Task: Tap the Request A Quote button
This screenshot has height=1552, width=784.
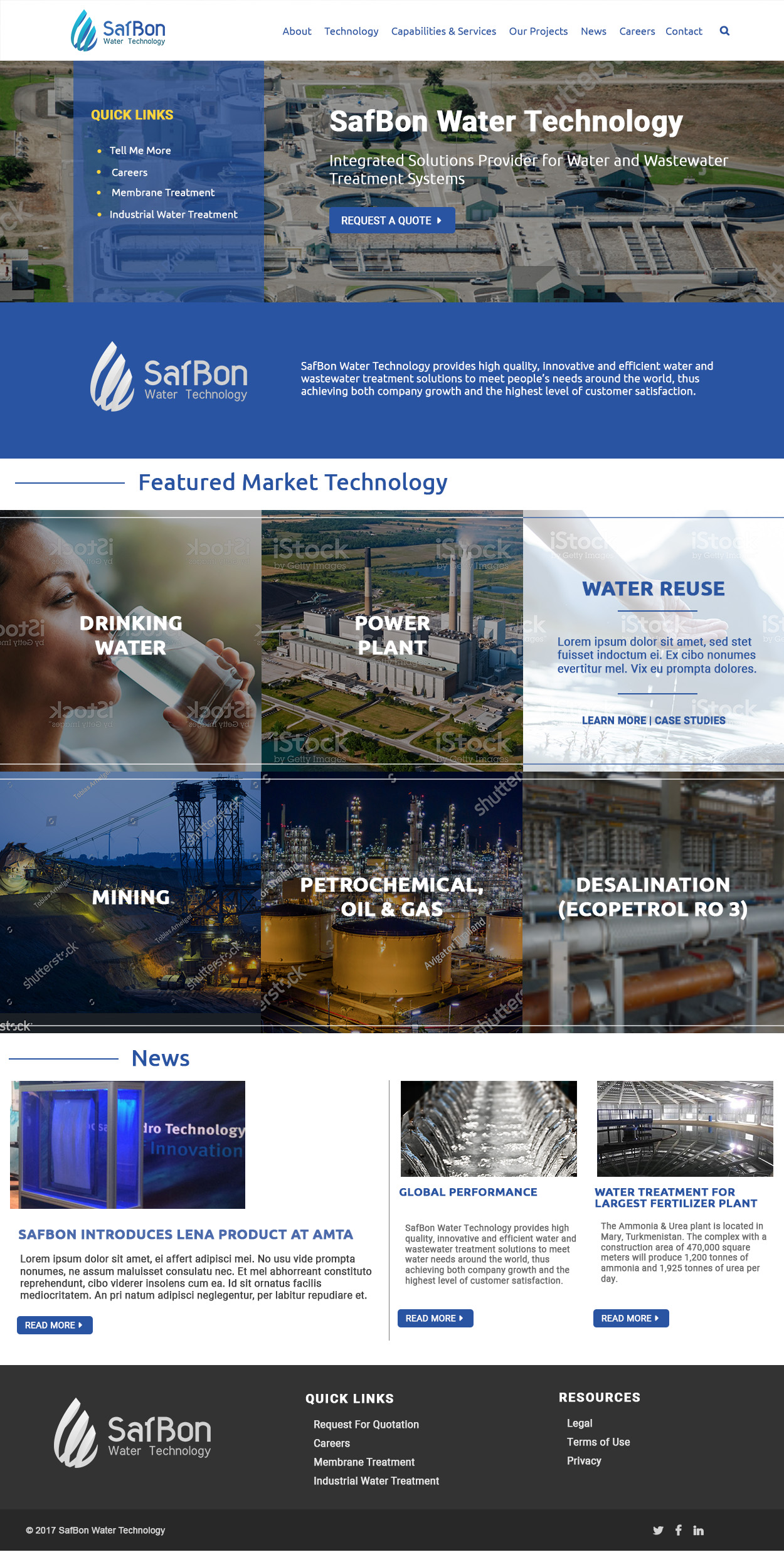Action: click(392, 220)
